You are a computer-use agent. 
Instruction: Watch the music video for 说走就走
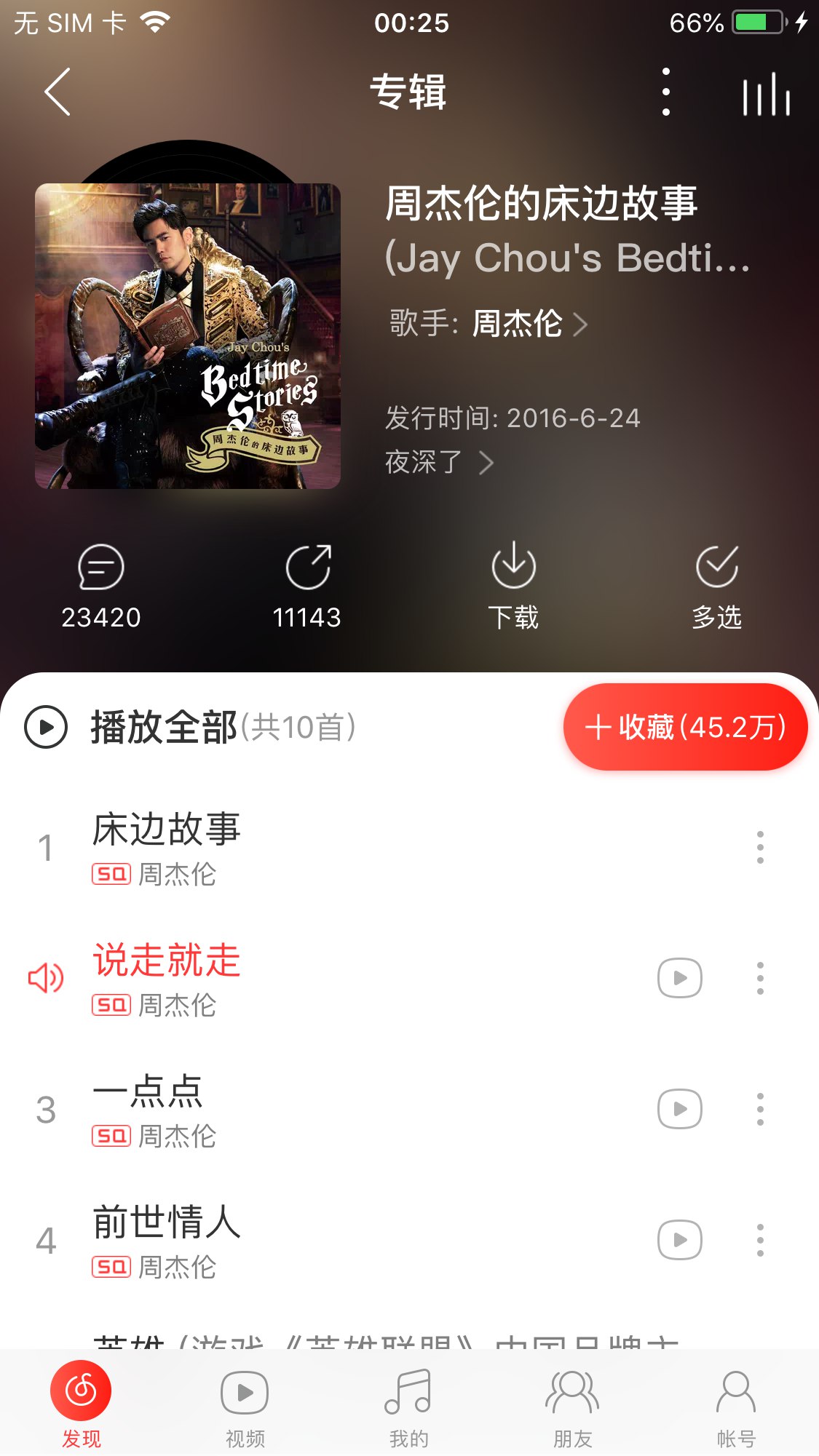[679, 978]
